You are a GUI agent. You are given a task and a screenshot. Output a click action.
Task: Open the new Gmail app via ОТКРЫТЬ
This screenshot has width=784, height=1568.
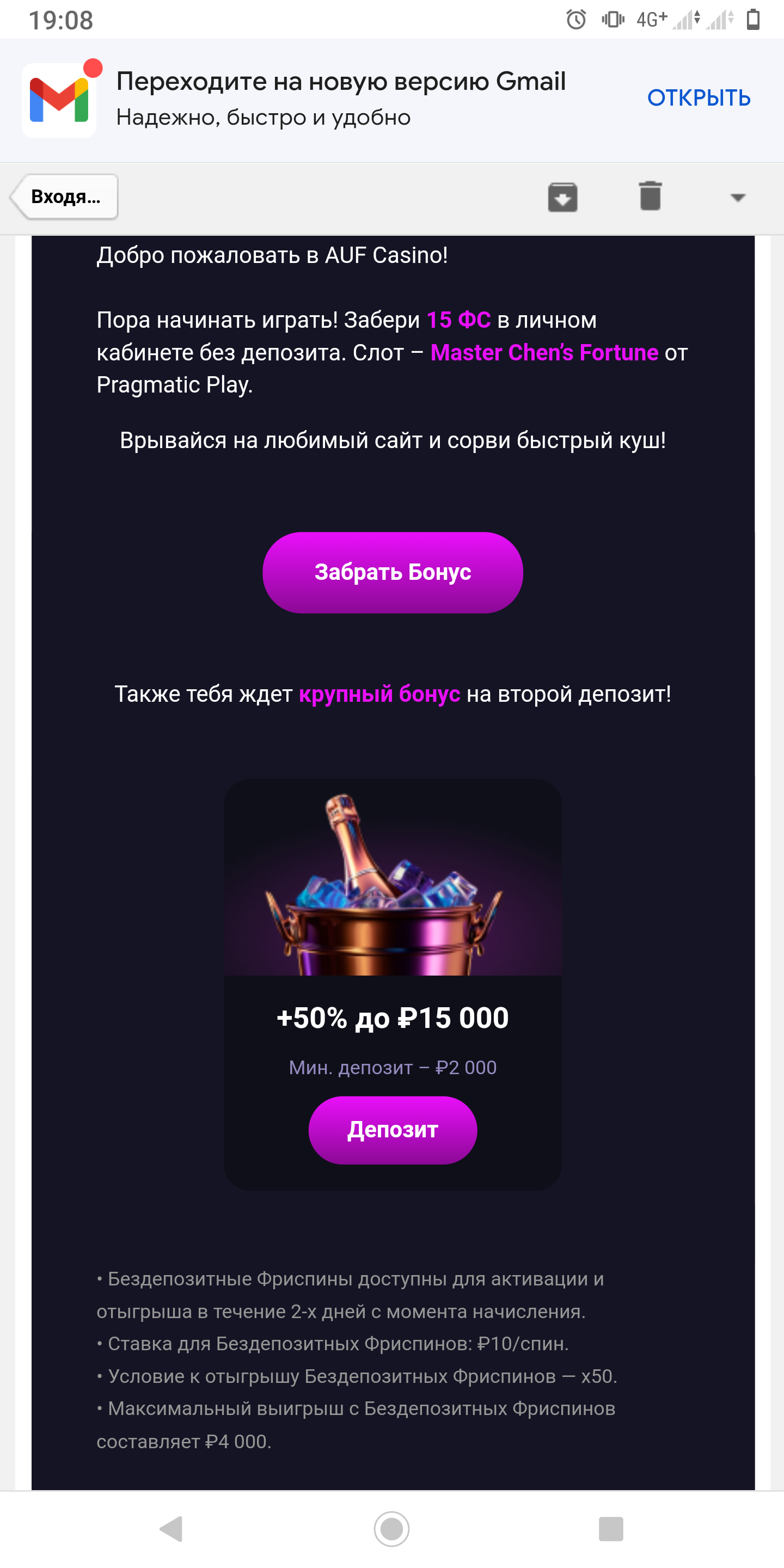click(698, 98)
